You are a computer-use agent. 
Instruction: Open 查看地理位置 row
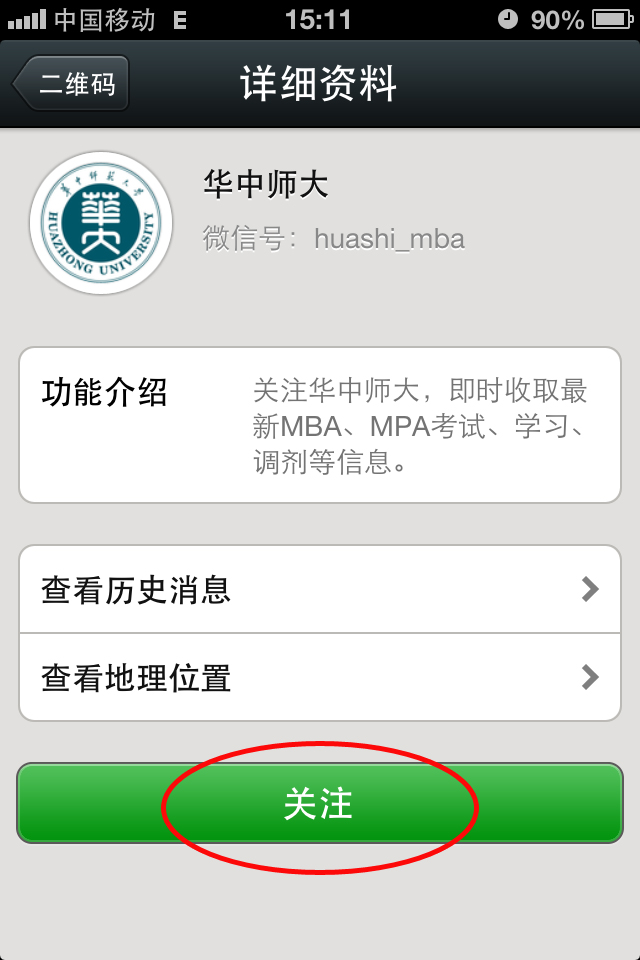tap(320, 677)
